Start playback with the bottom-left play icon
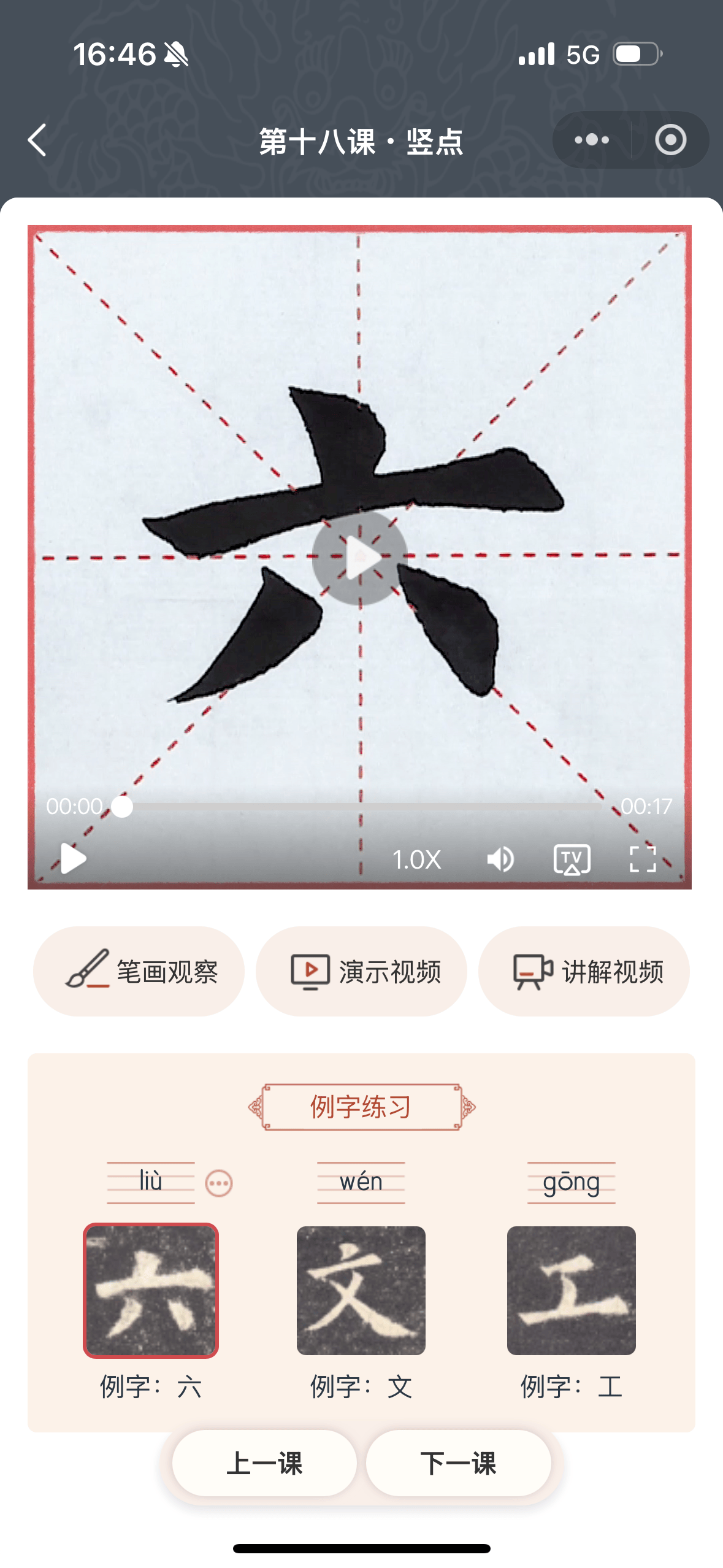The height and width of the screenshot is (1568, 723). [73, 858]
